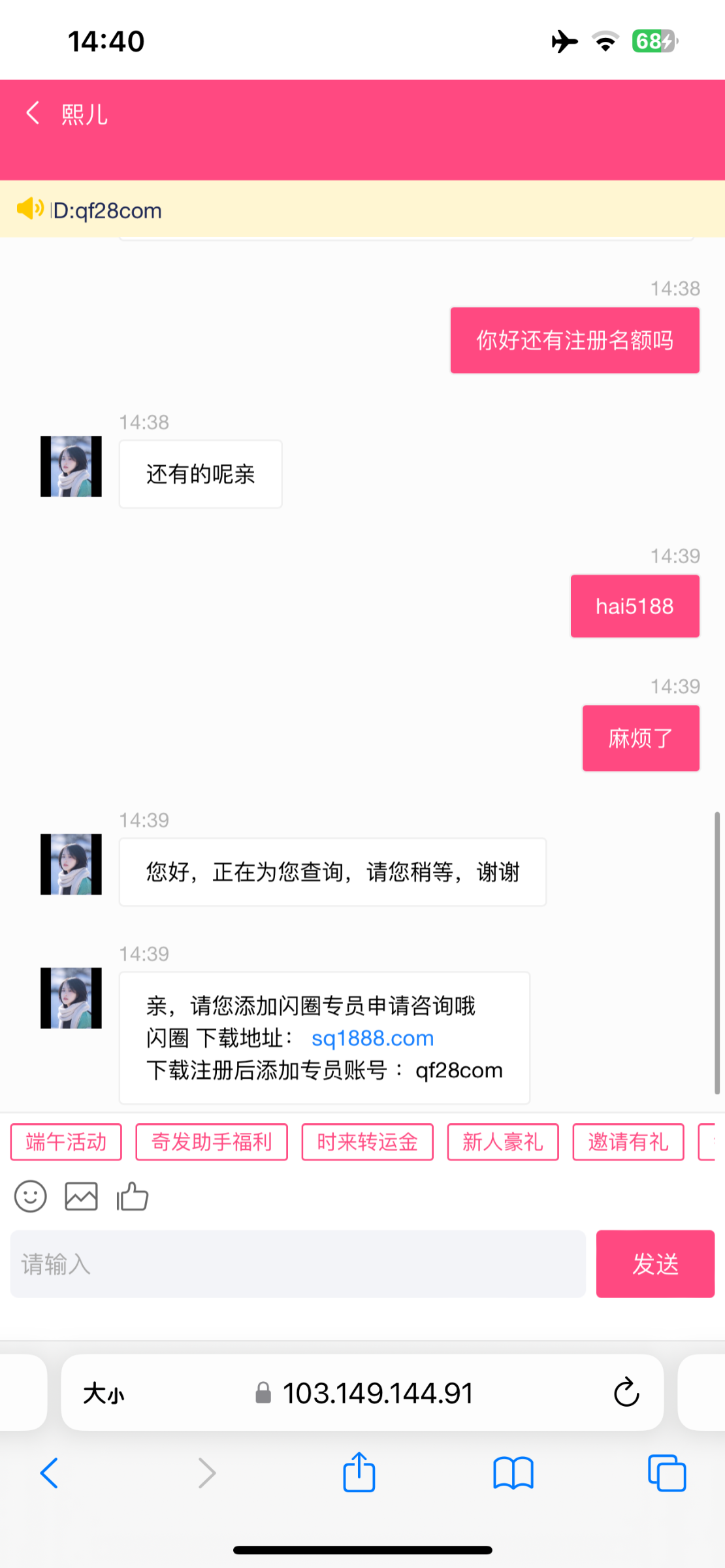Show all open Safari tabs
The image size is (725, 1568).
click(667, 1473)
